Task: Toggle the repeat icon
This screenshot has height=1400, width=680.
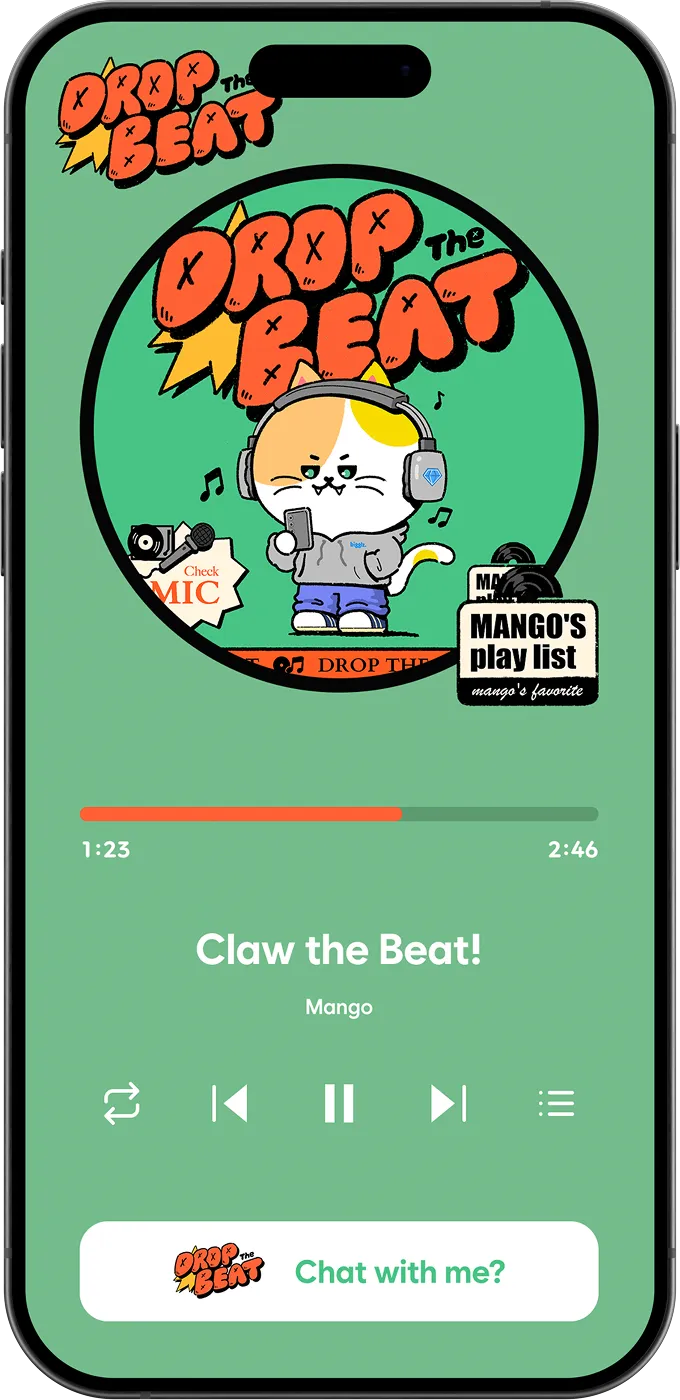Action: (122, 1104)
